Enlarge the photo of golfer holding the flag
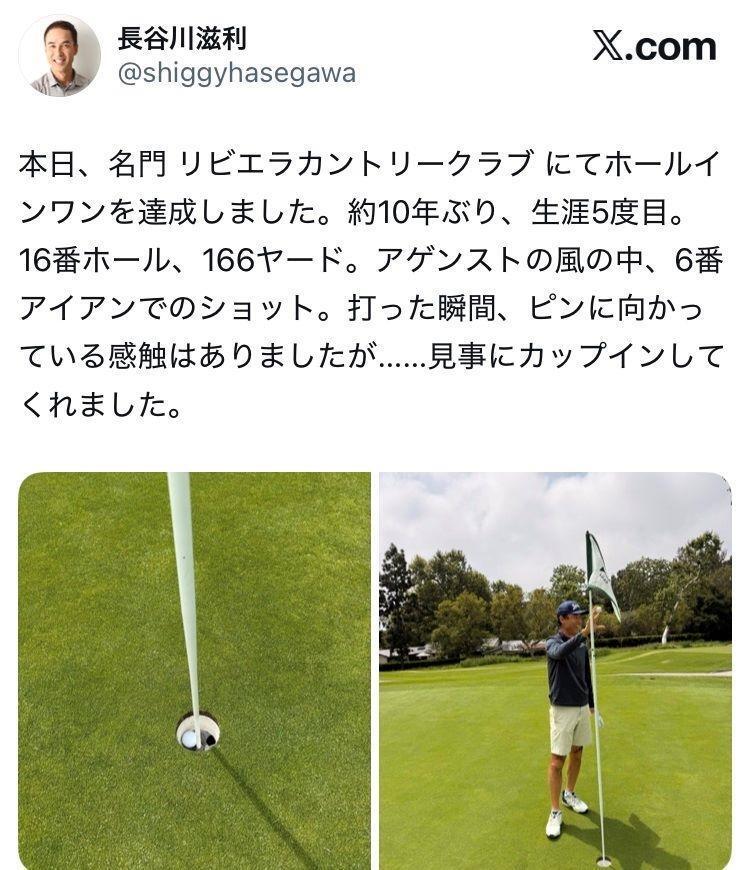Image resolution: width=750 pixels, height=870 pixels. (555, 670)
